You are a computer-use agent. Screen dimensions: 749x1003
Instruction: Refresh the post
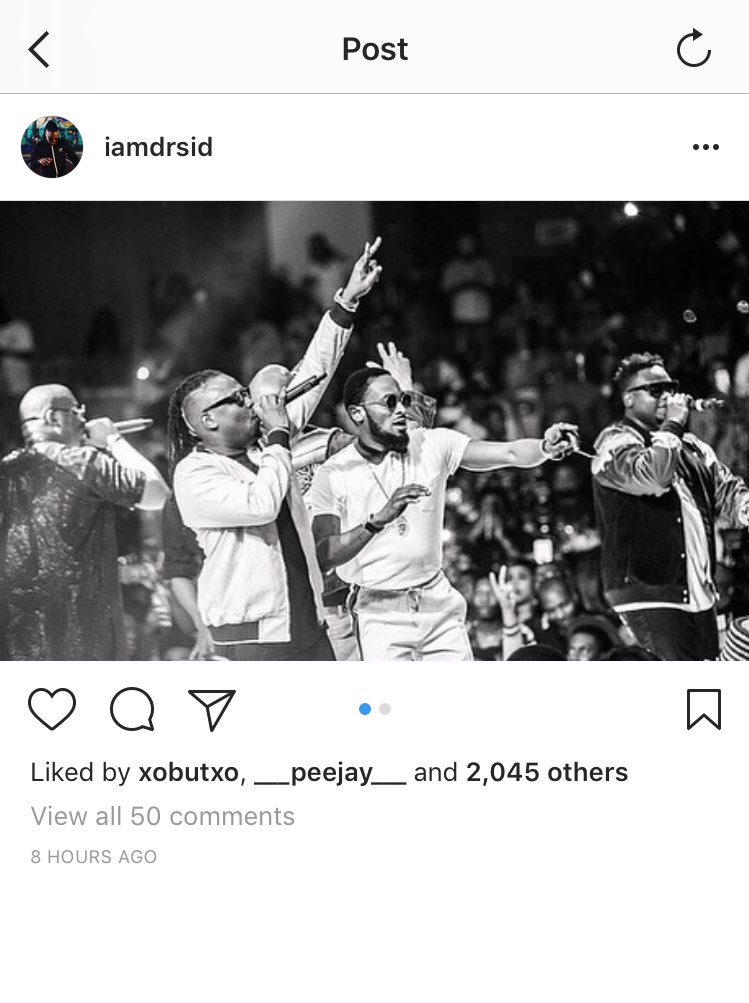693,49
